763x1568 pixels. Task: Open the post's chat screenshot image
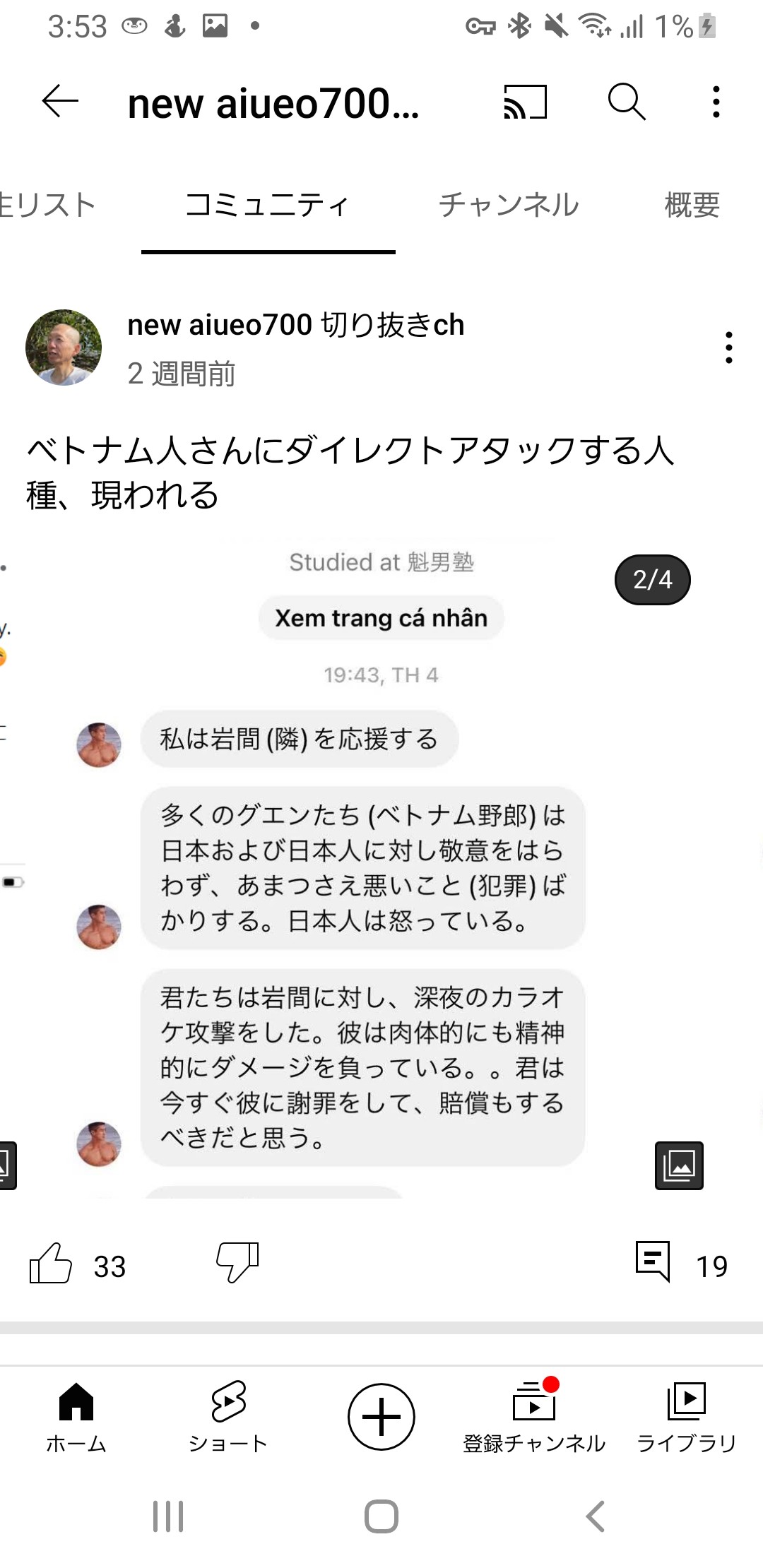(x=367, y=869)
